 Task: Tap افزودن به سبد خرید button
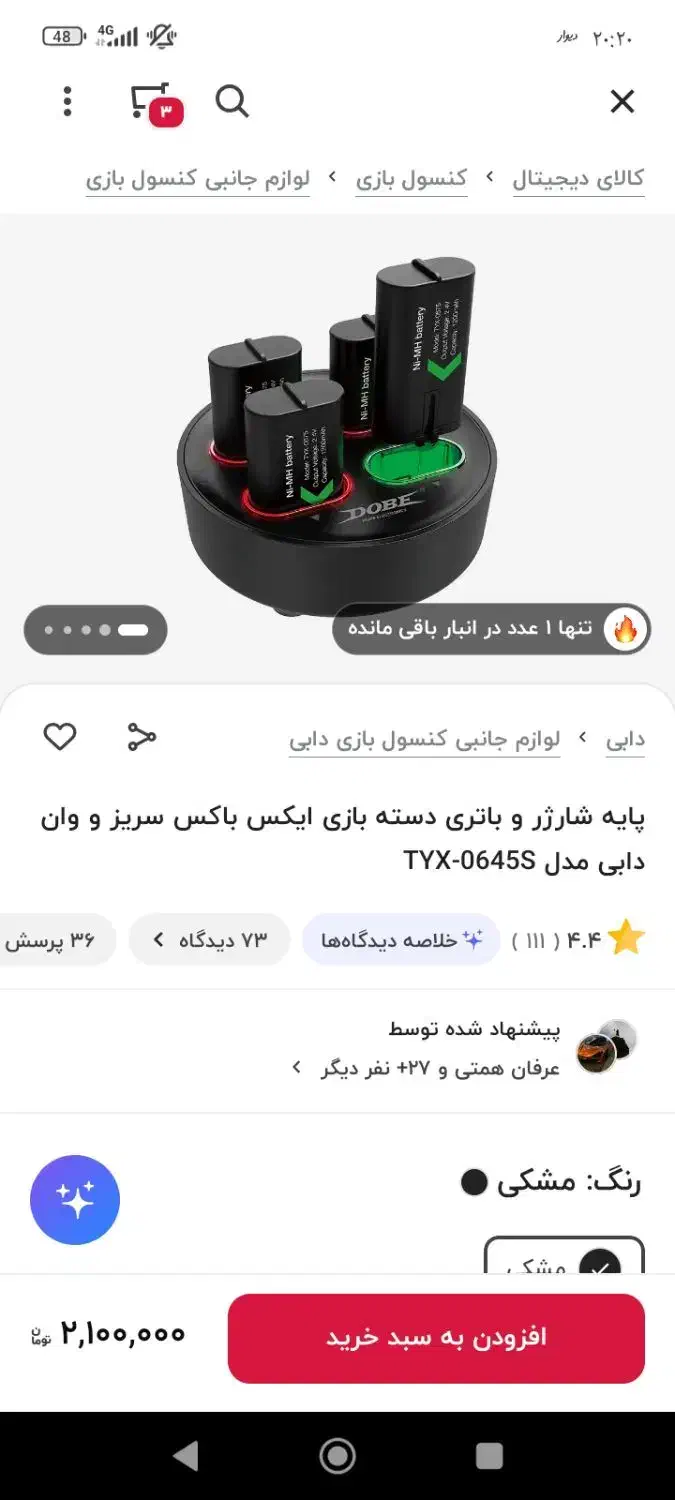pos(436,1338)
